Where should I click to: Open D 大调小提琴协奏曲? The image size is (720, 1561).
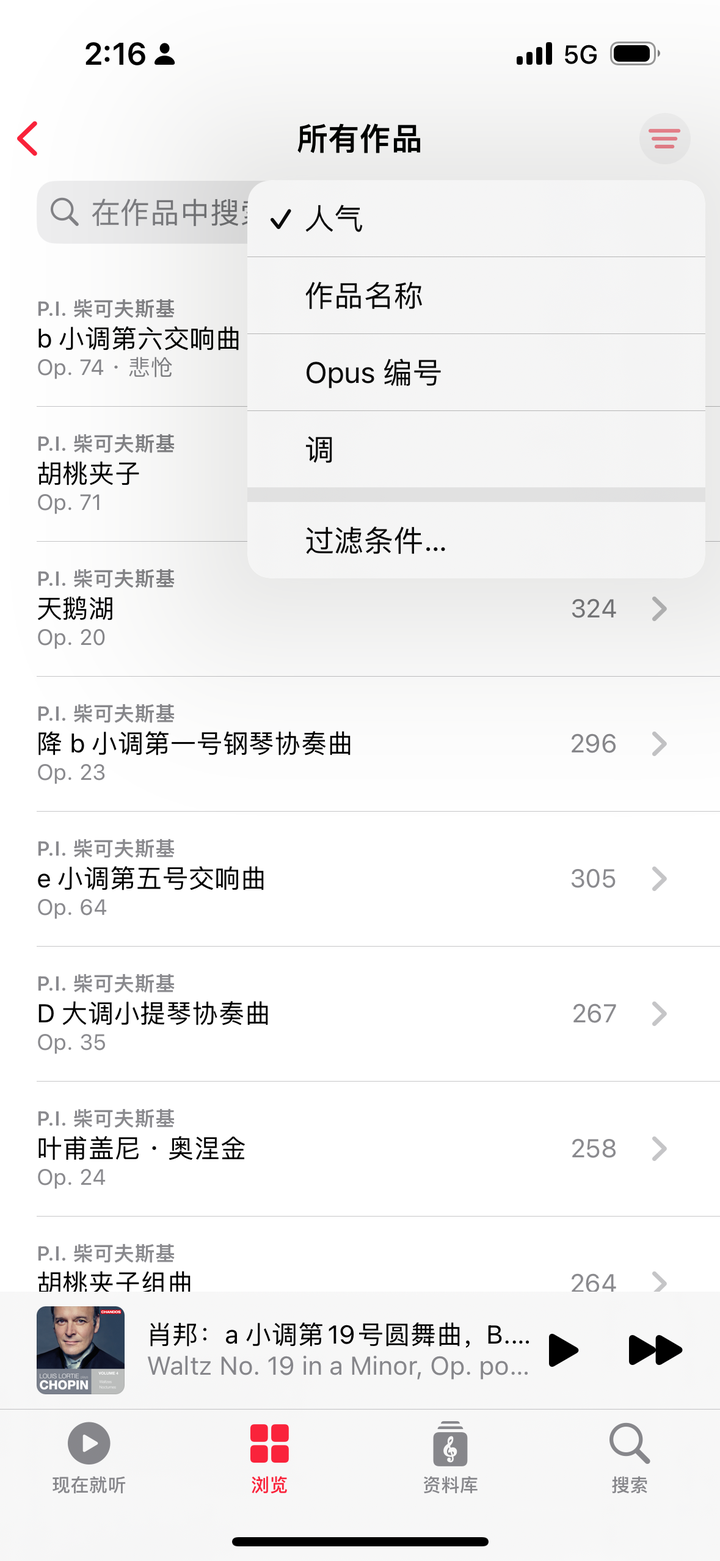[350, 1014]
